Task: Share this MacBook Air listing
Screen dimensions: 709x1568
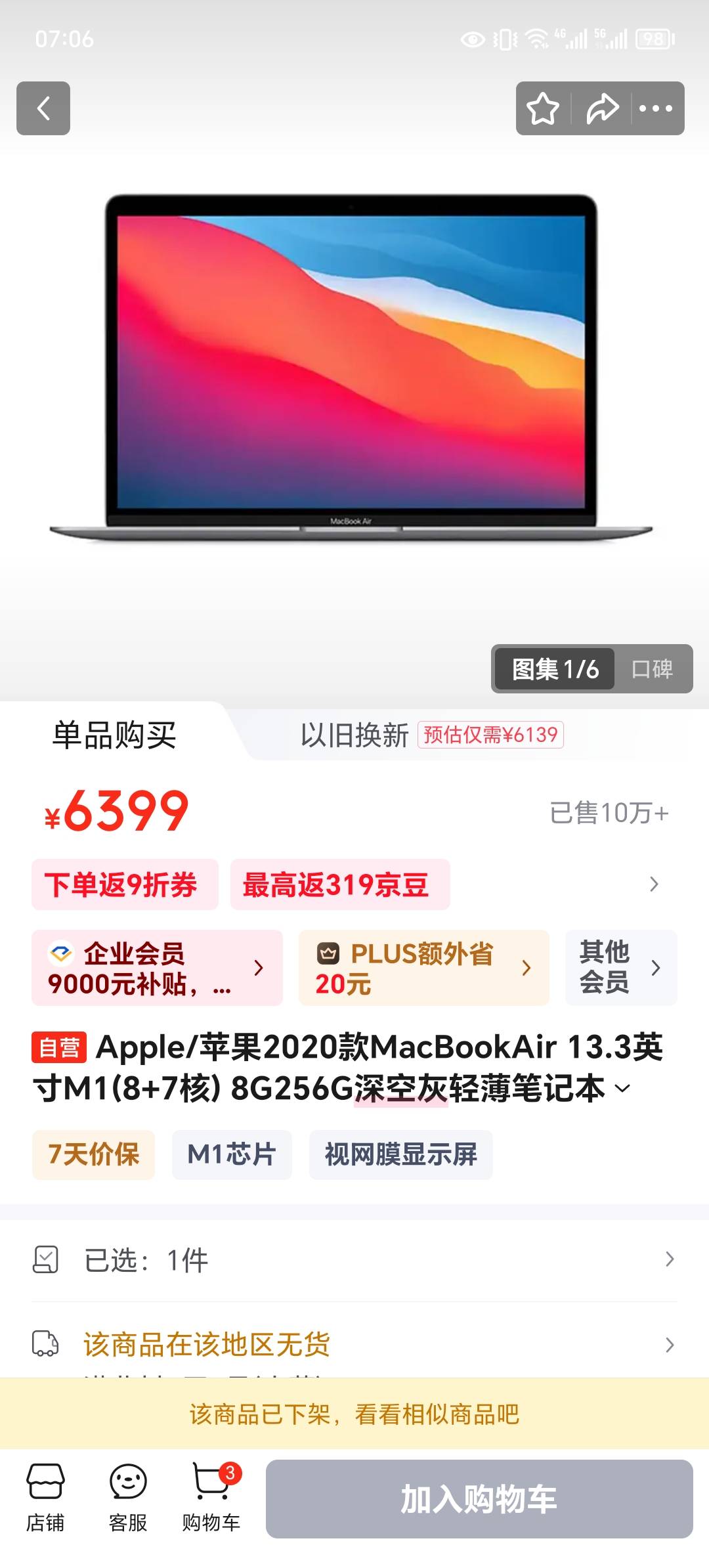Action: pyautogui.click(x=602, y=108)
